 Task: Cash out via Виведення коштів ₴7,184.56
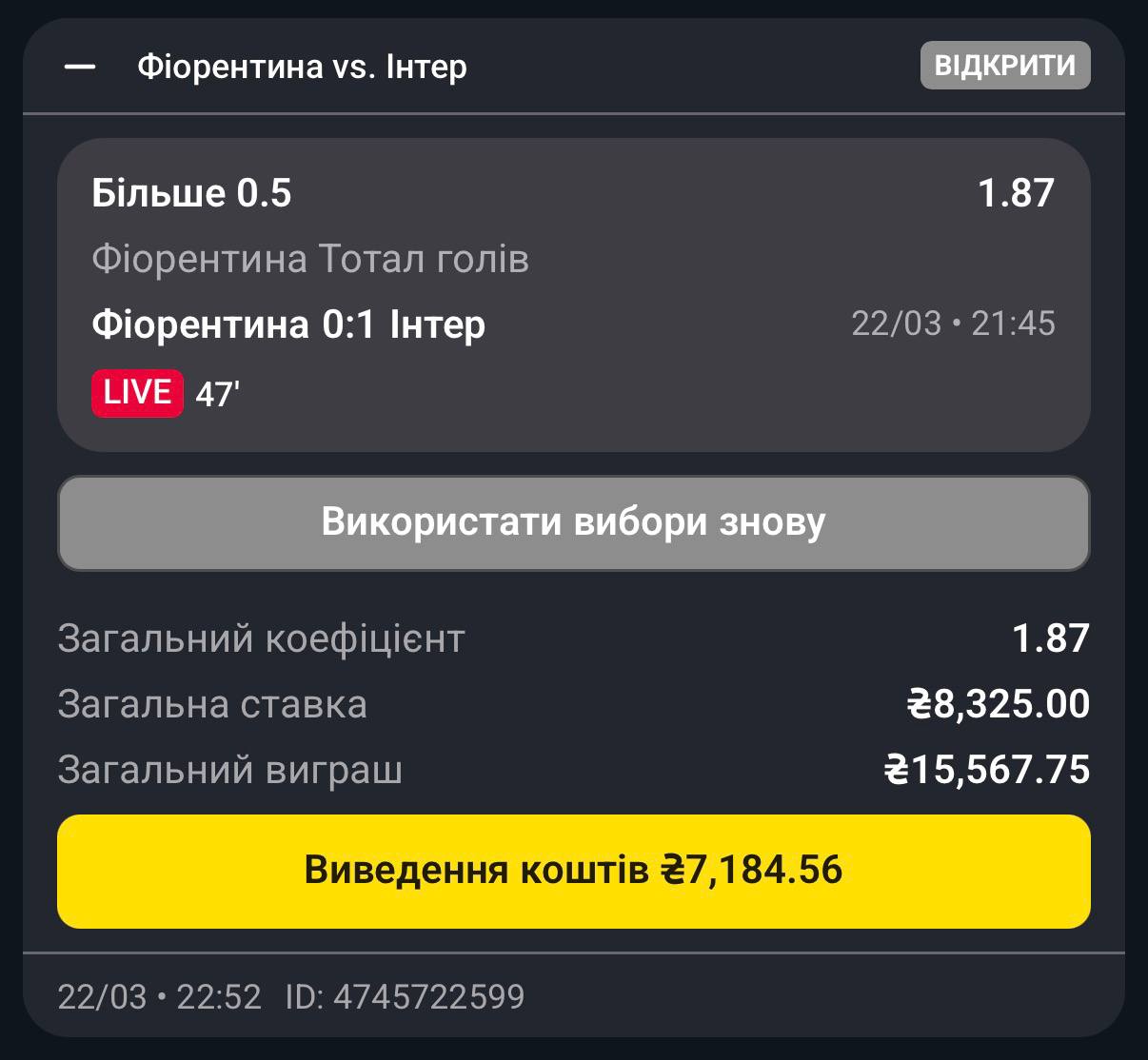coord(573,871)
